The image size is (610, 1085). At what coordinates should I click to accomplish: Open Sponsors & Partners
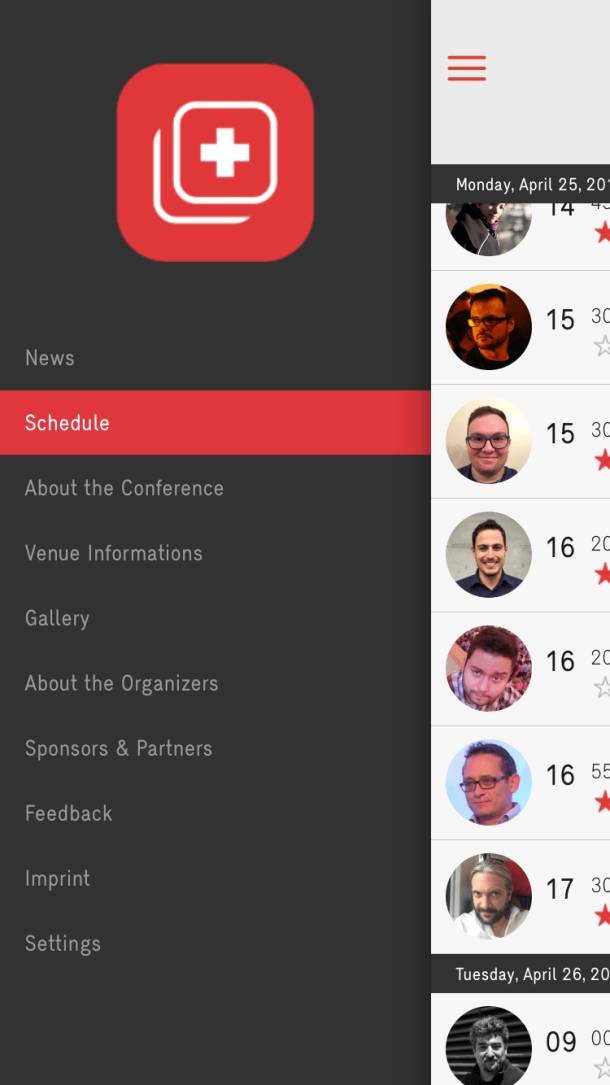[118, 748]
